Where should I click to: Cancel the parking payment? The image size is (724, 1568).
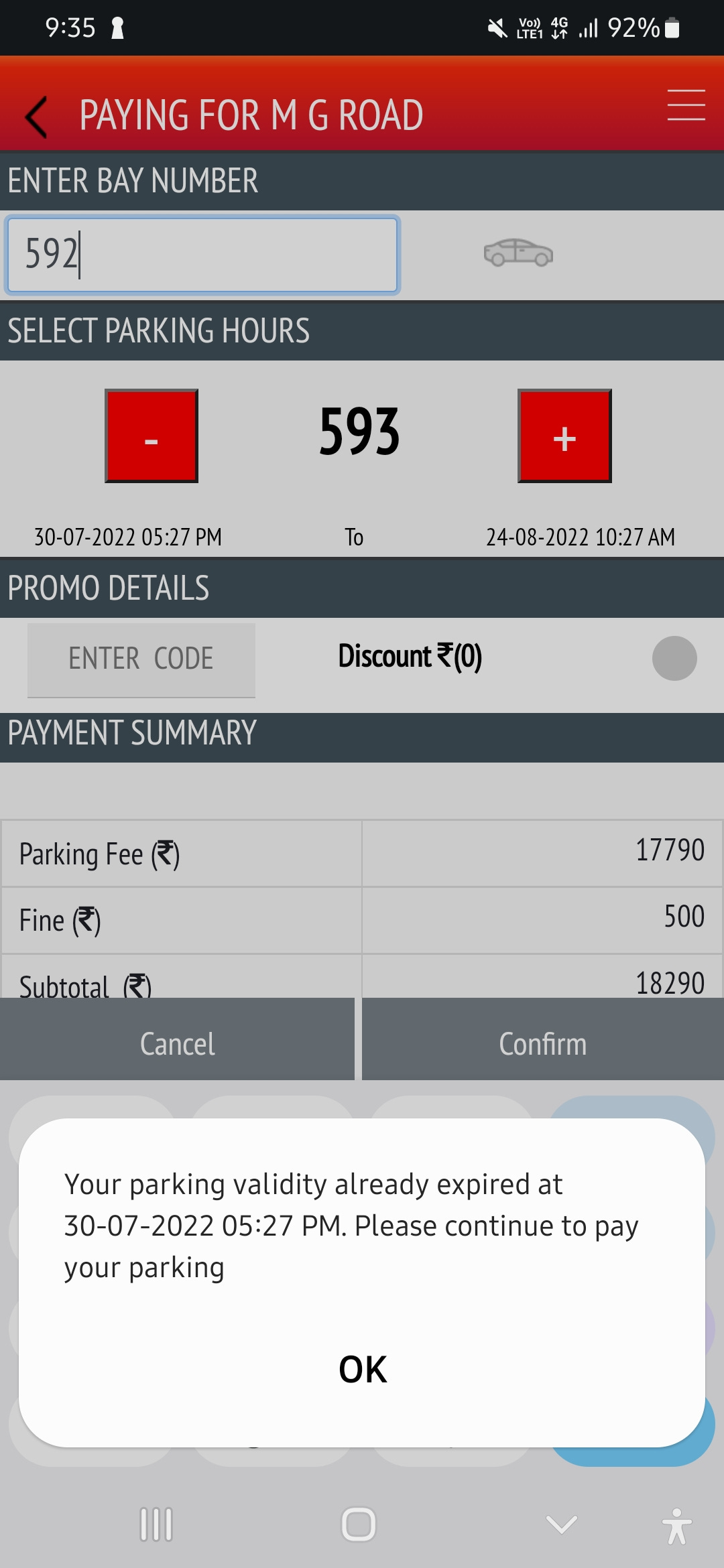tap(177, 1042)
